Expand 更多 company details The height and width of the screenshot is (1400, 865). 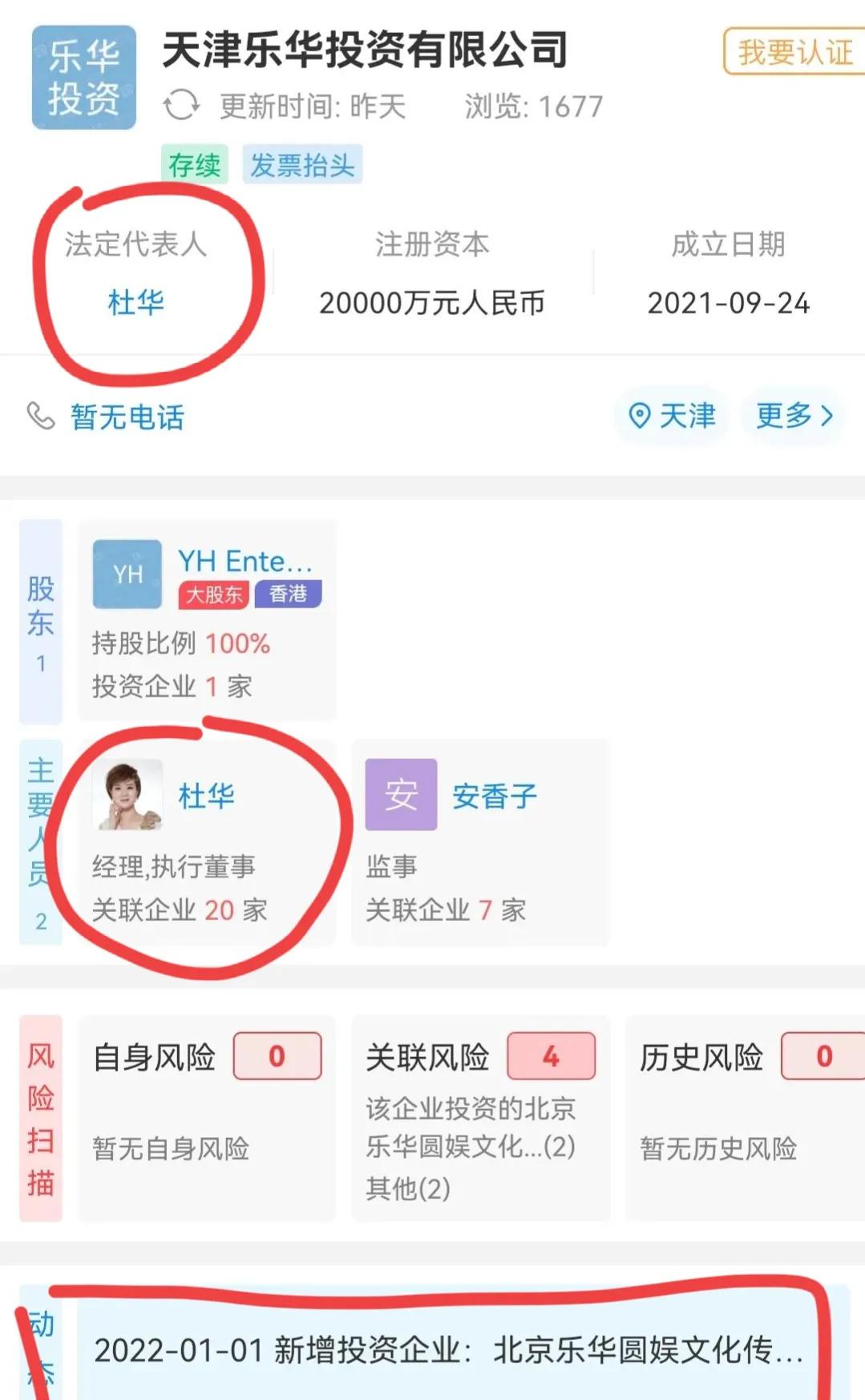(794, 415)
